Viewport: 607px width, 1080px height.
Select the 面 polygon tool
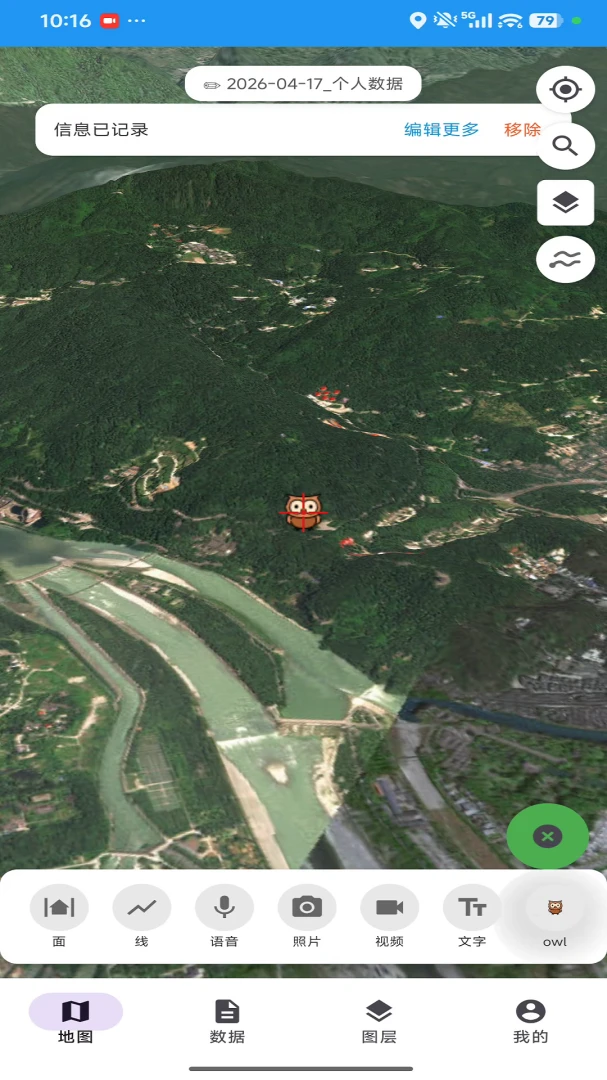(x=59, y=916)
